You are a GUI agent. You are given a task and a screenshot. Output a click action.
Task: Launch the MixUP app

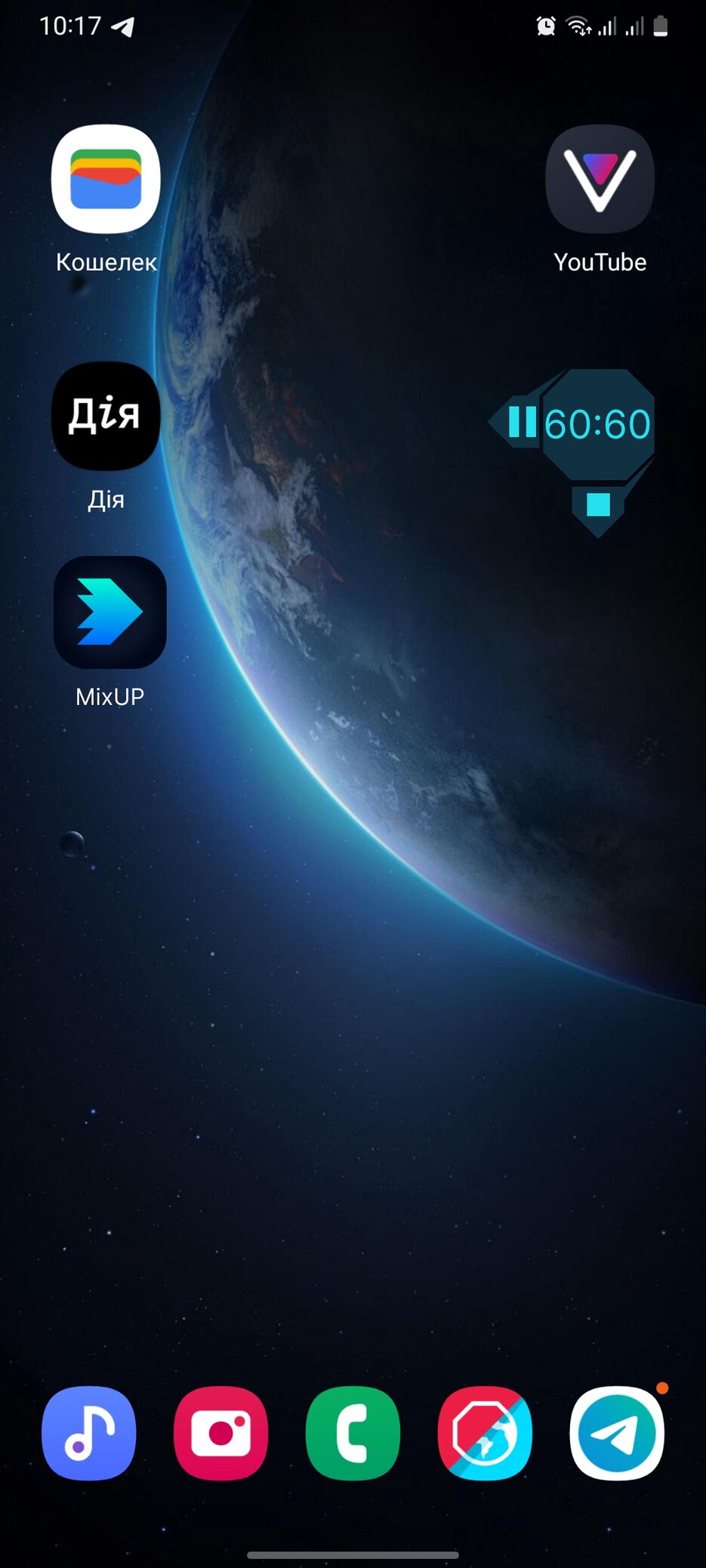(109, 612)
